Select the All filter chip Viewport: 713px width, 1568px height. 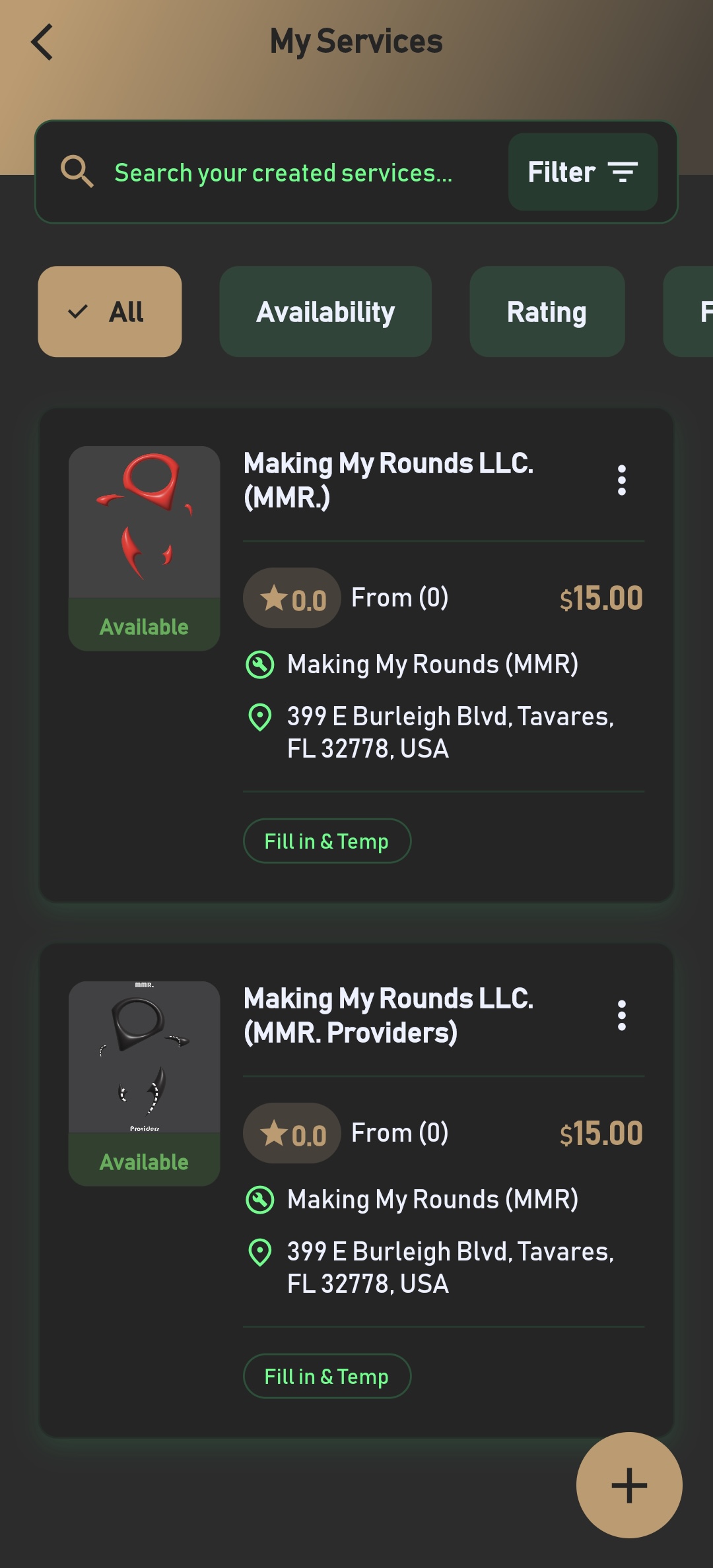[110, 311]
